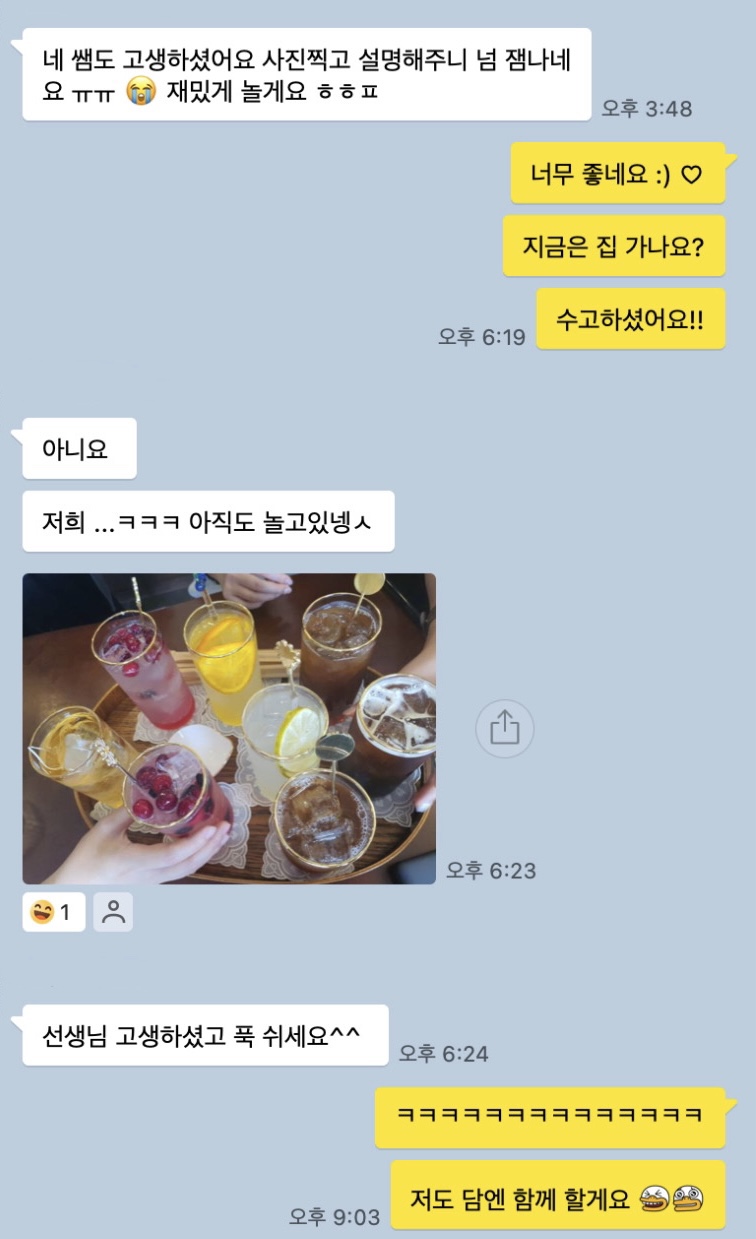Open the drinks photo in the chat

(229, 728)
